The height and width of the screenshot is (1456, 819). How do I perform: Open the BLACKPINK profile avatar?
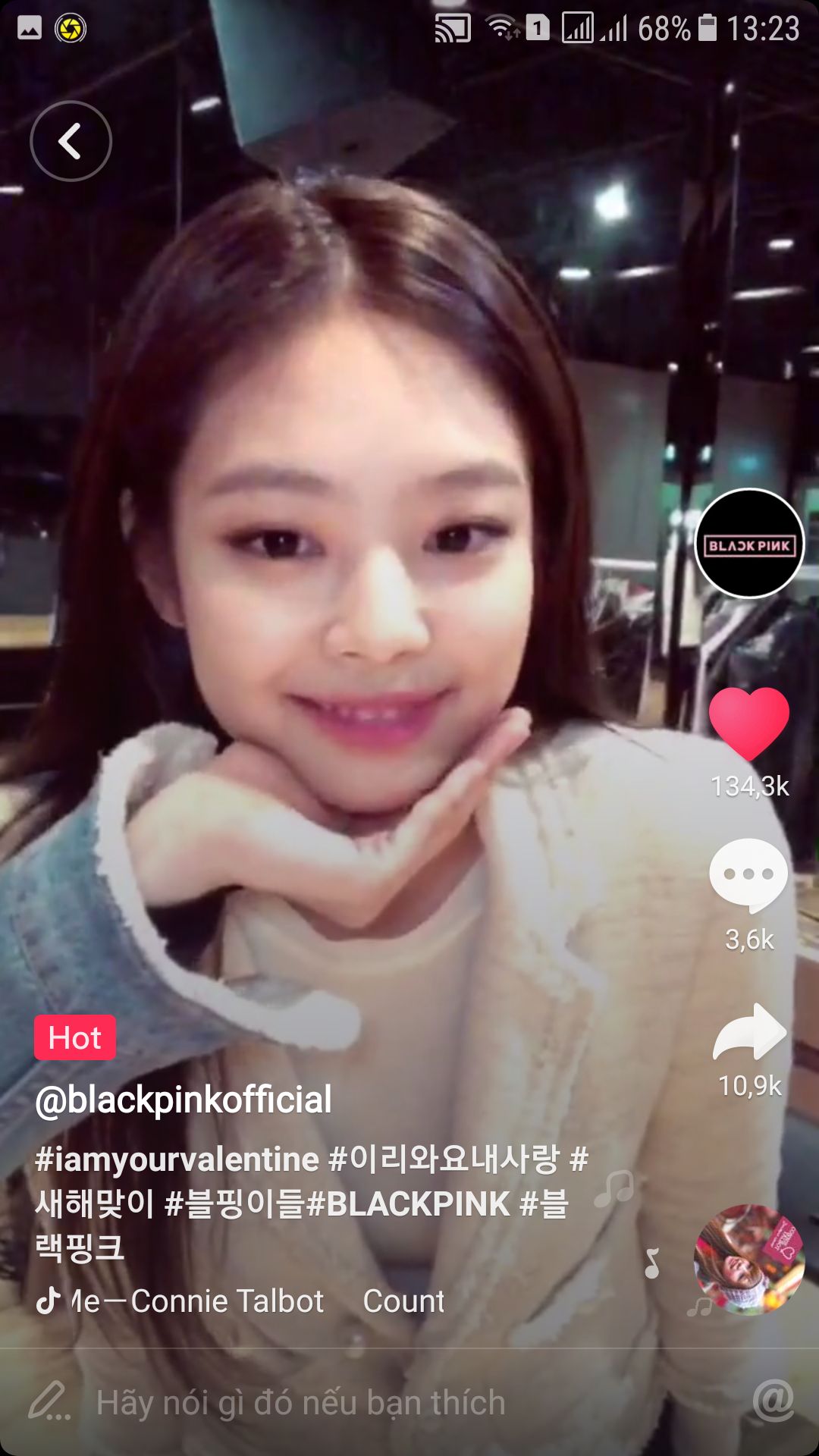point(749,544)
